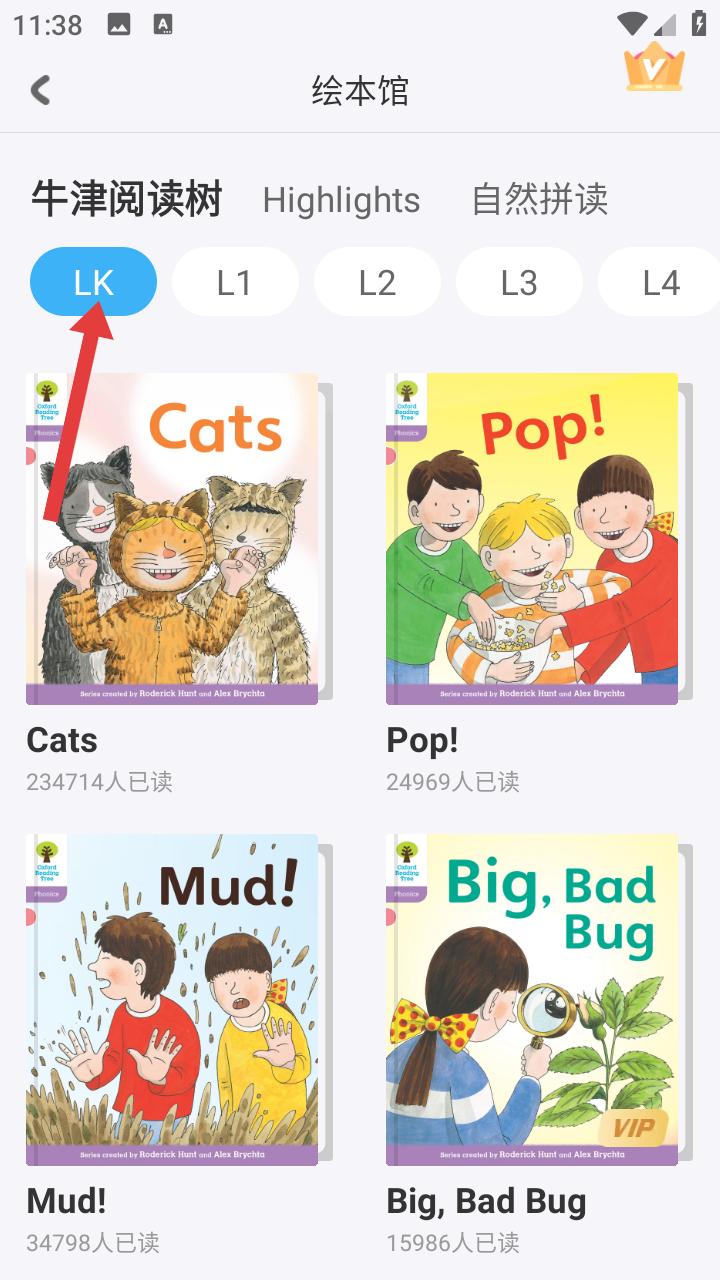Go back from the 绘本馆 page
The width and height of the screenshot is (720, 1280).
pyautogui.click(x=40, y=90)
